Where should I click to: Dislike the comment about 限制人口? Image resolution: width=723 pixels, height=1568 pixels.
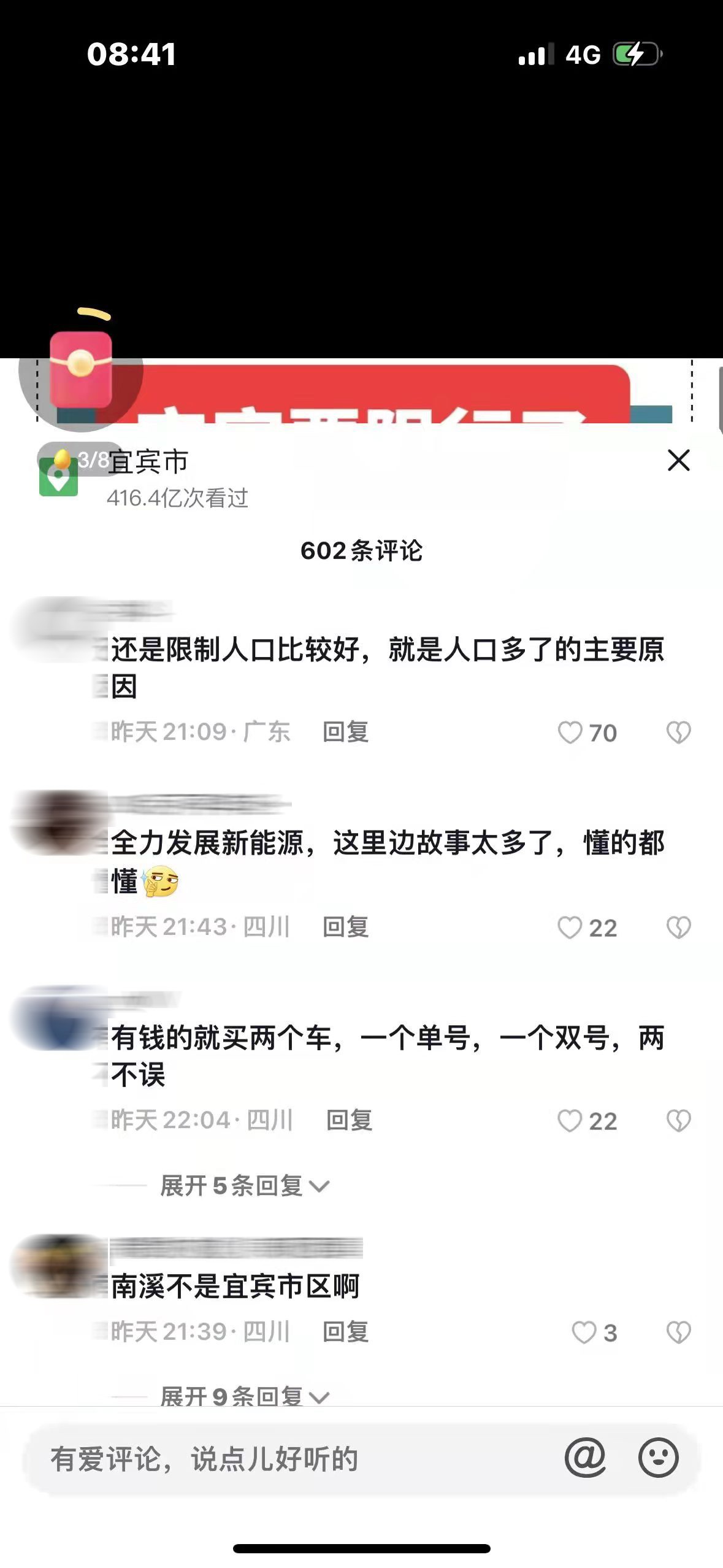[678, 732]
